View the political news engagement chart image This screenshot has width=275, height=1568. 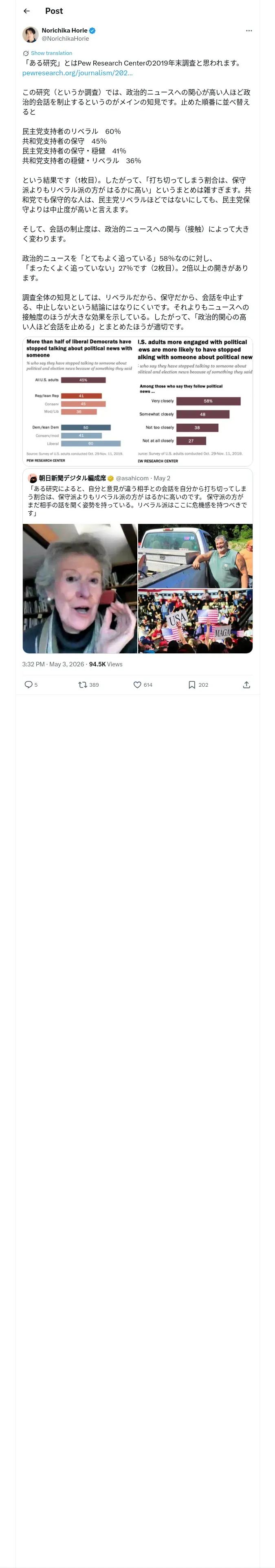pos(195,402)
